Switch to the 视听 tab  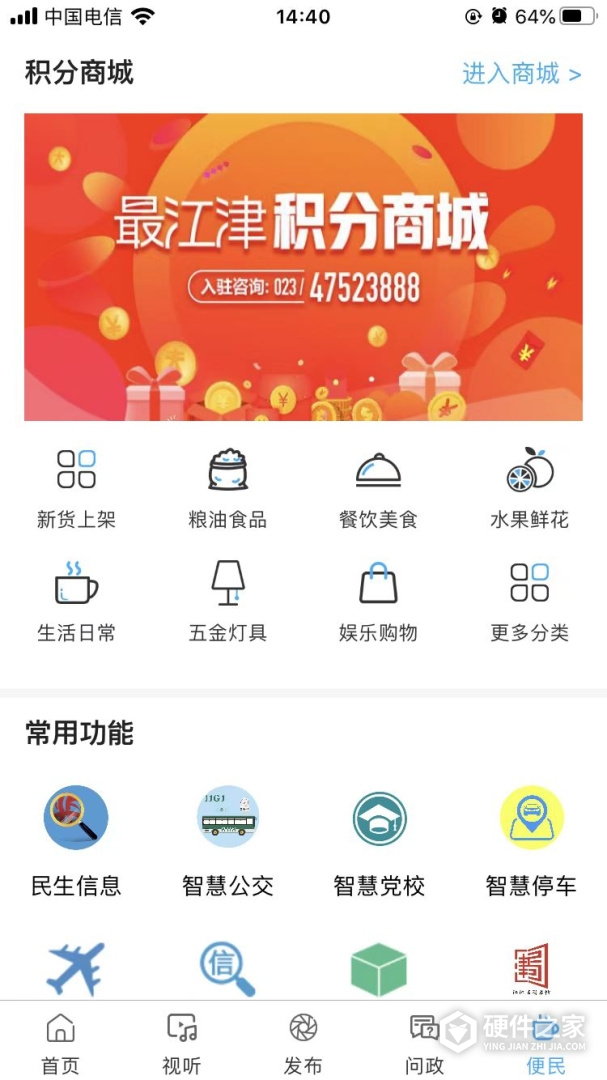181,1043
